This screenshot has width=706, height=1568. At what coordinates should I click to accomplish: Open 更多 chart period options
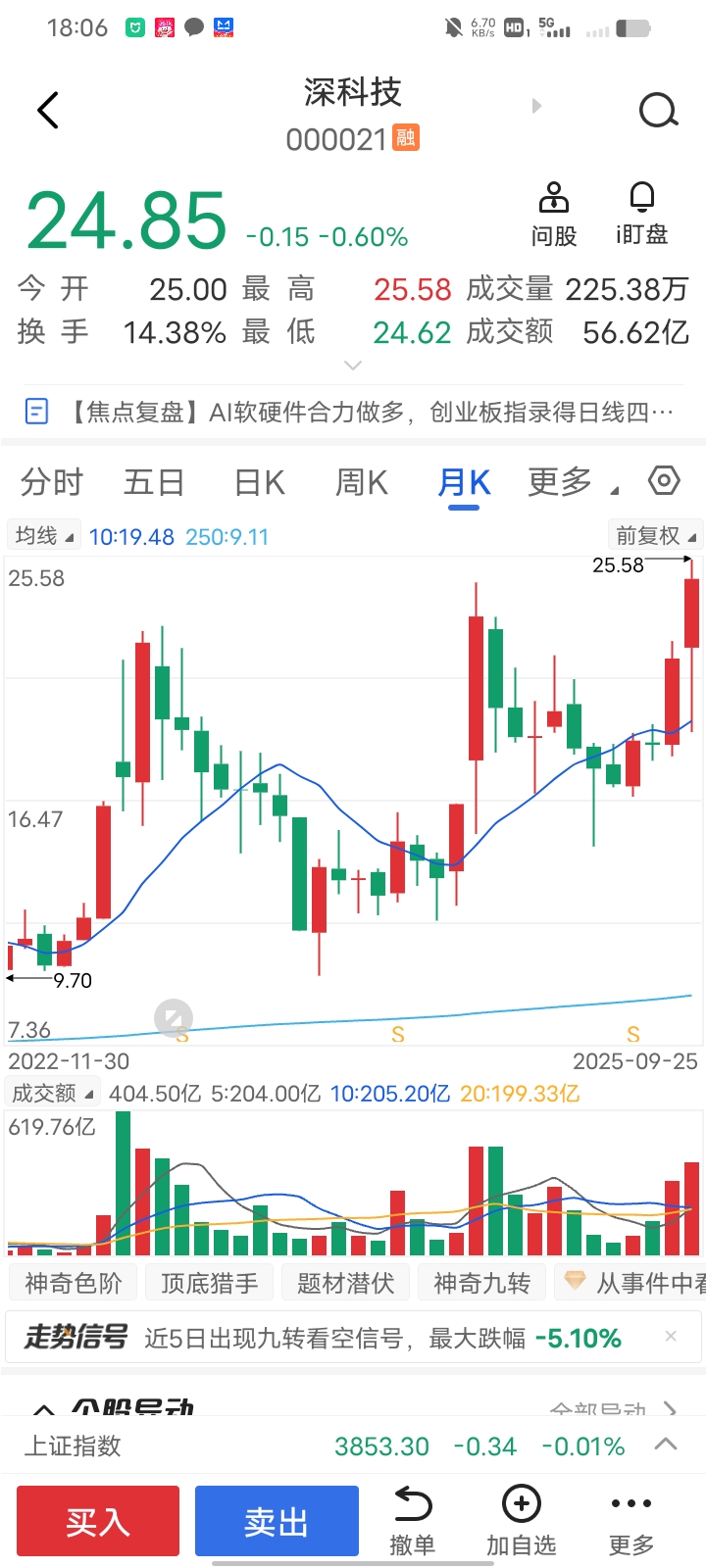click(571, 482)
